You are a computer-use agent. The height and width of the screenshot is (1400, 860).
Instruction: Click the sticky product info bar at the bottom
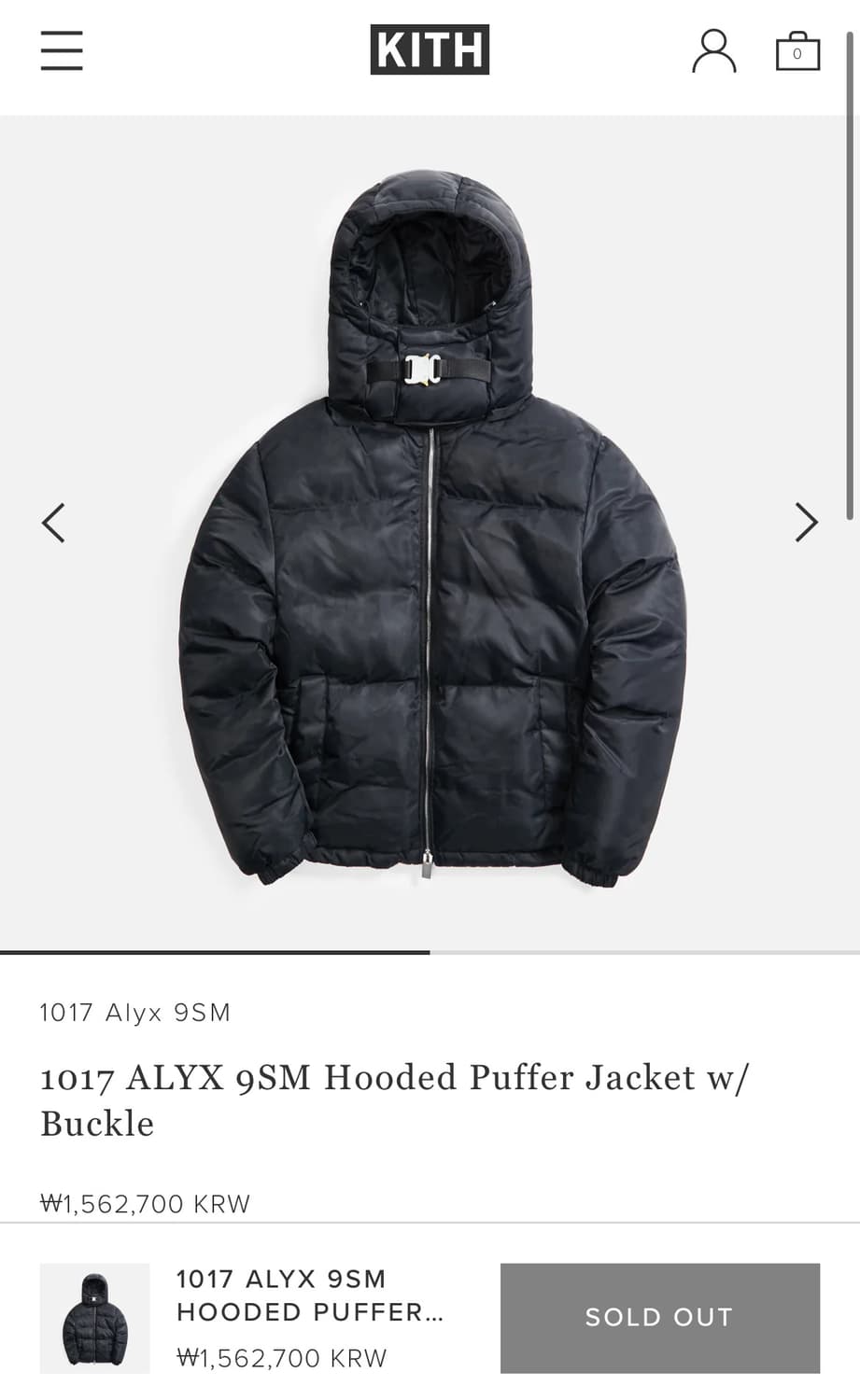point(430,1317)
